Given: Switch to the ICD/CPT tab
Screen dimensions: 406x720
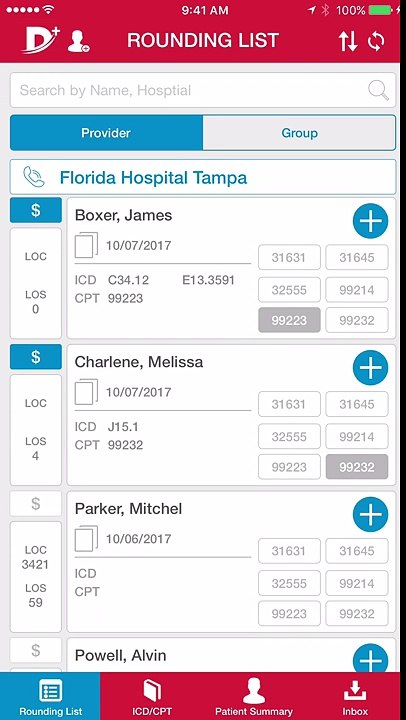Looking at the screenshot, I should (x=152, y=697).
